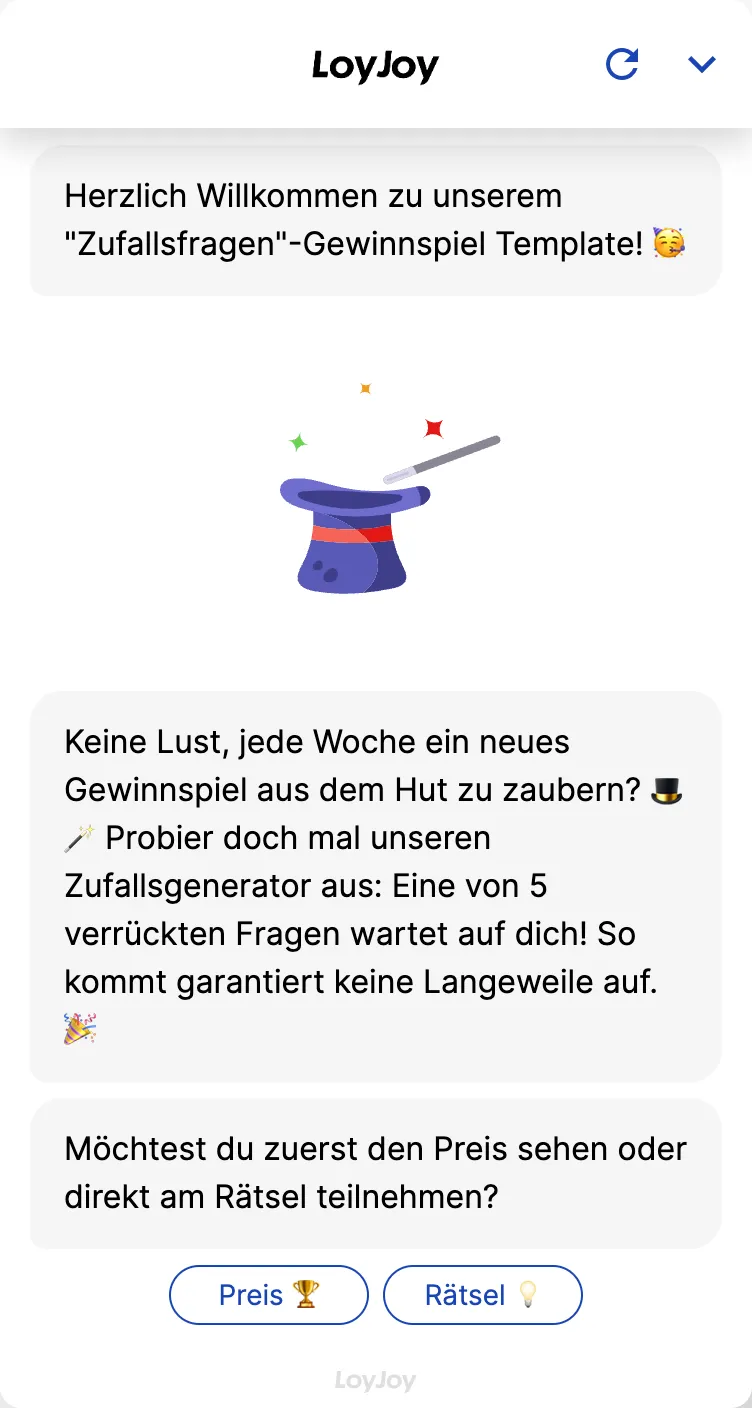Choose Preis to see the prize first
This screenshot has width=752, height=1408.
[268, 1295]
